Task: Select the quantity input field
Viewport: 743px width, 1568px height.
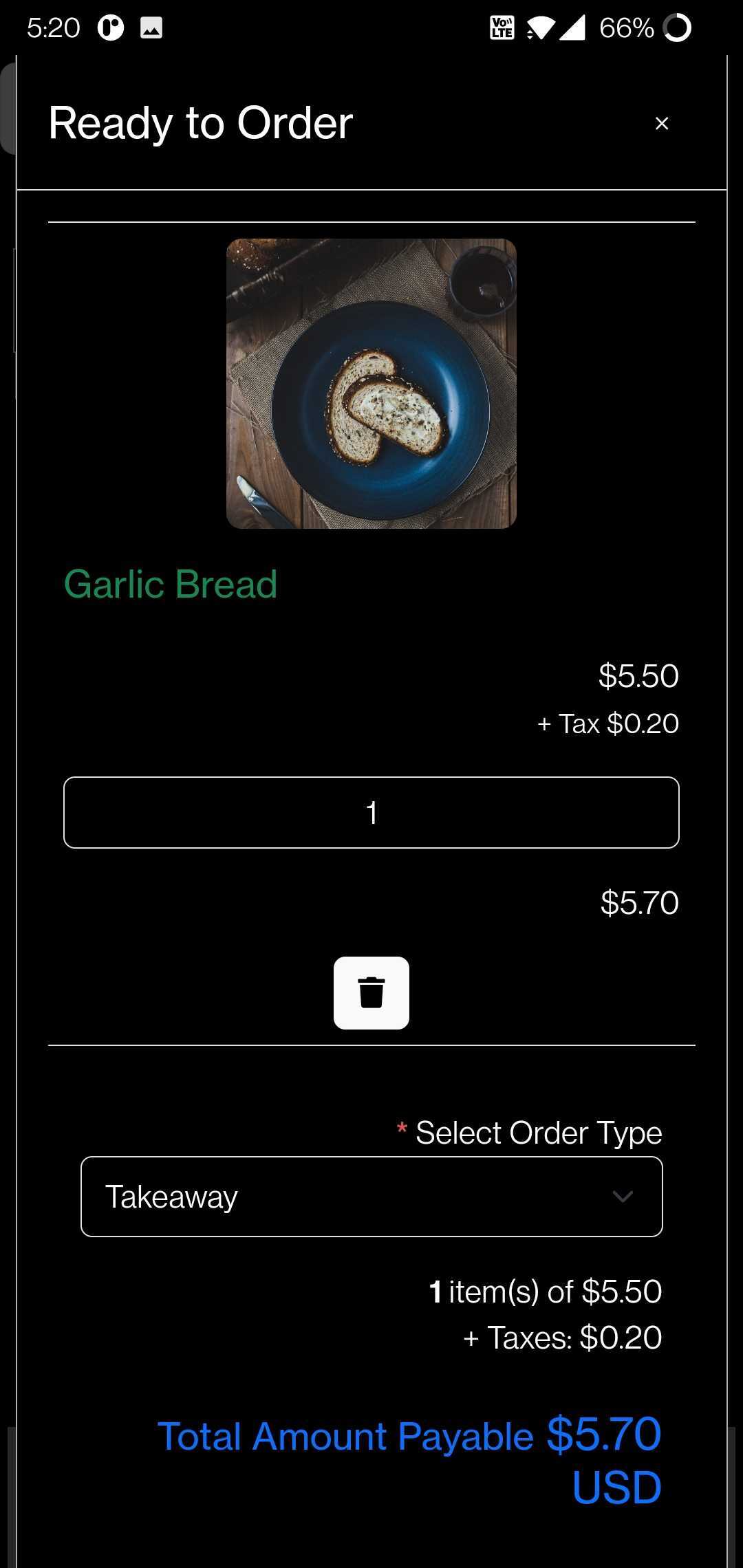Action: click(x=371, y=812)
